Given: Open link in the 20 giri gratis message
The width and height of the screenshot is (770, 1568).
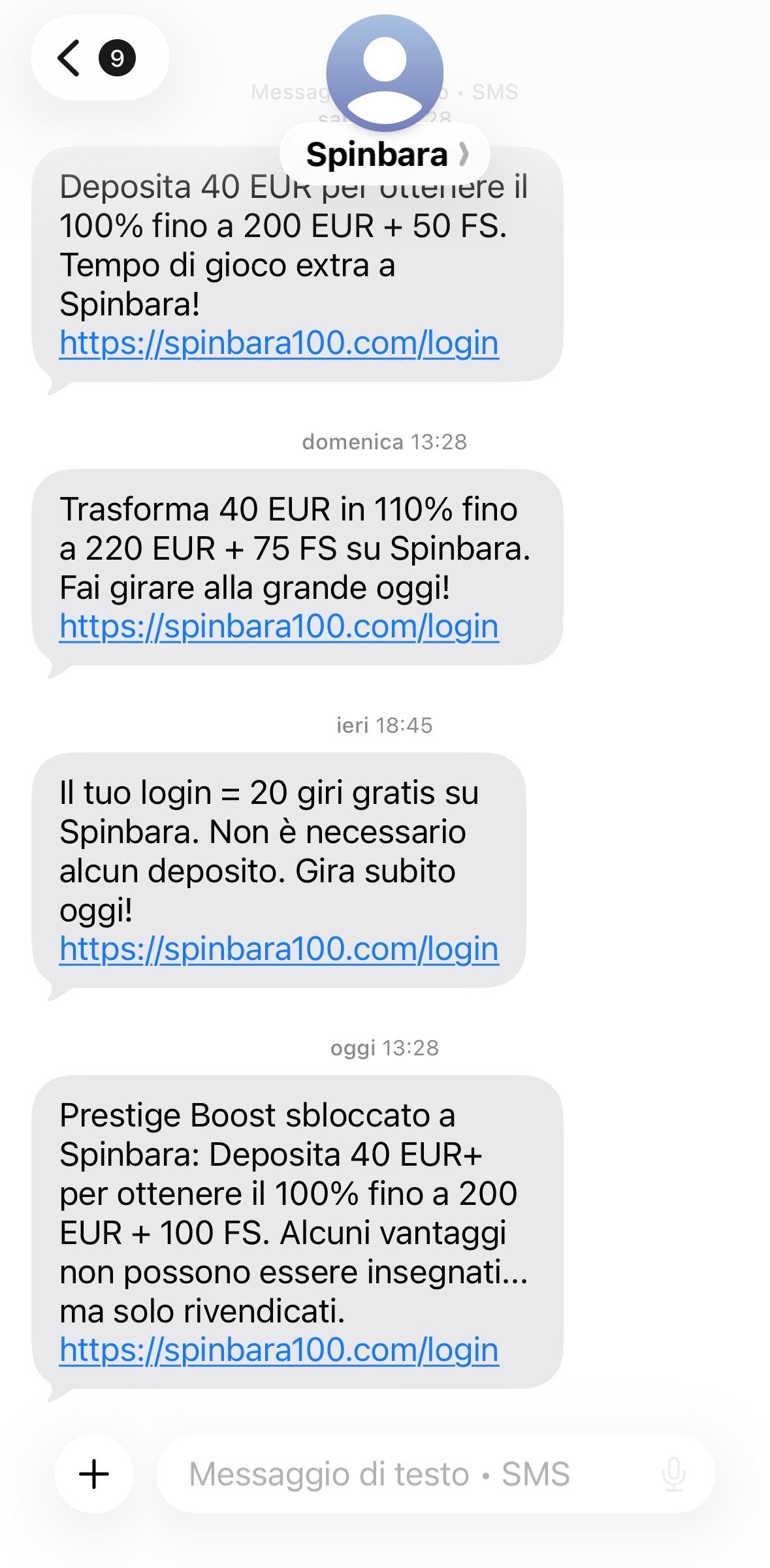Looking at the screenshot, I should [x=279, y=949].
